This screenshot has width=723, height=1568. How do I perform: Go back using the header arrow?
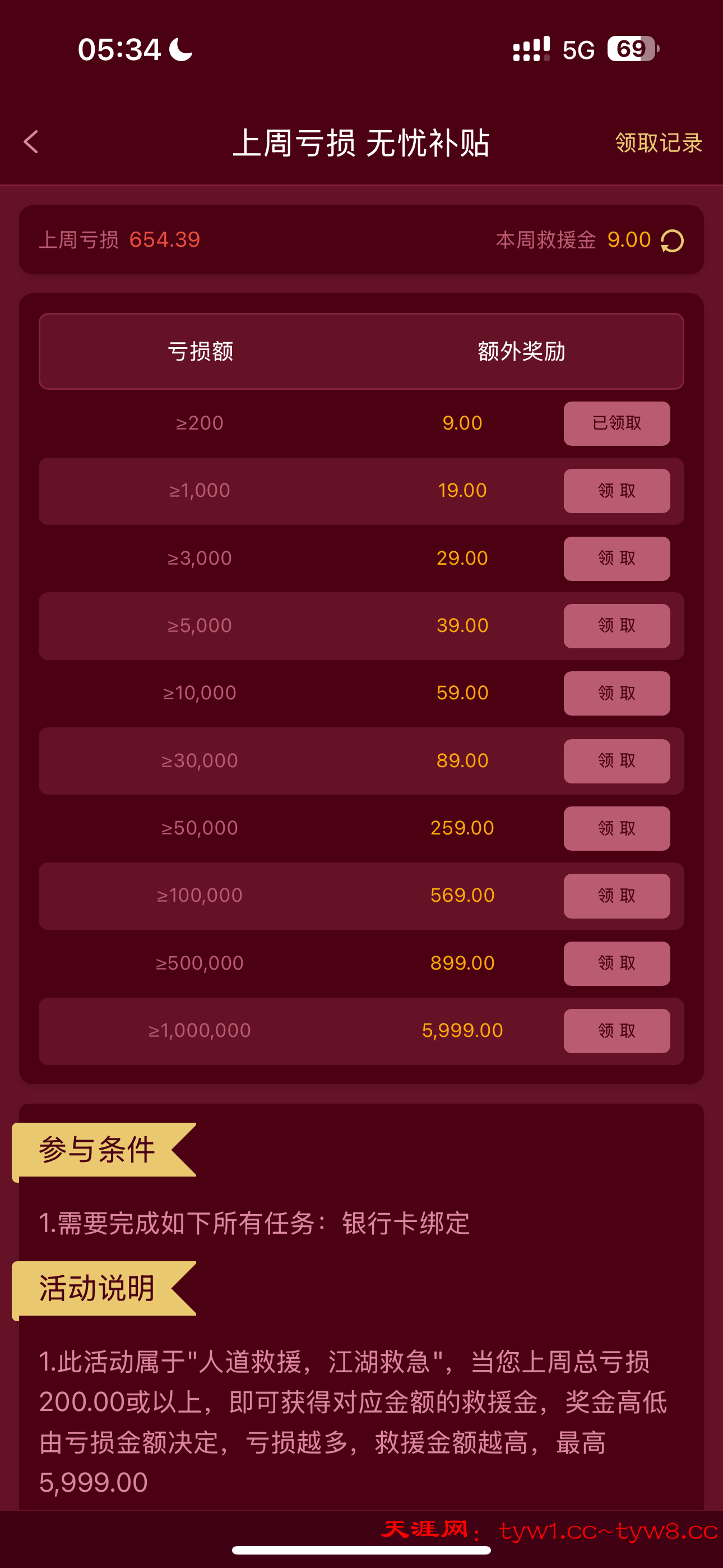pyautogui.click(x=31, y=142)
